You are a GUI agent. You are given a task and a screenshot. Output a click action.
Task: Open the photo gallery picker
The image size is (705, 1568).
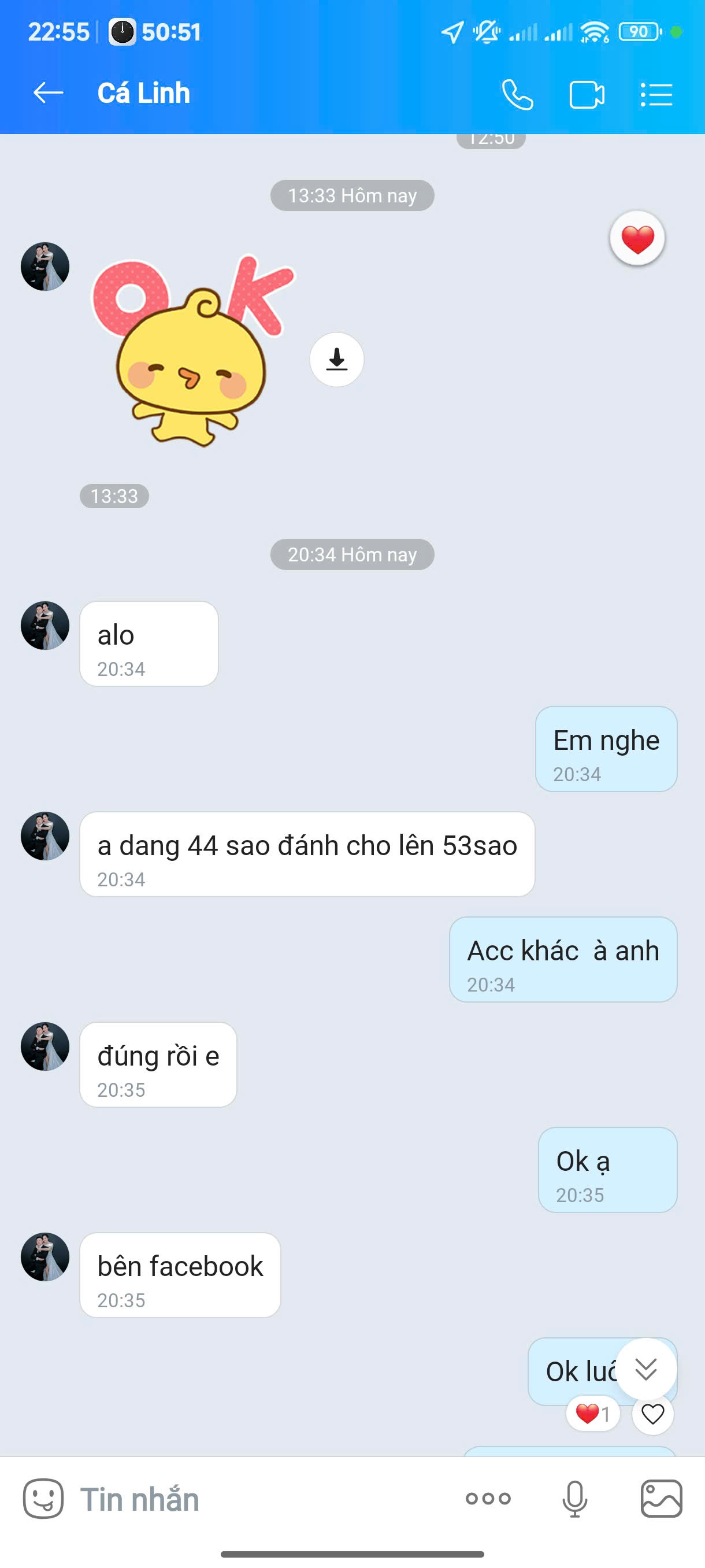click(x=661, y=1499)
